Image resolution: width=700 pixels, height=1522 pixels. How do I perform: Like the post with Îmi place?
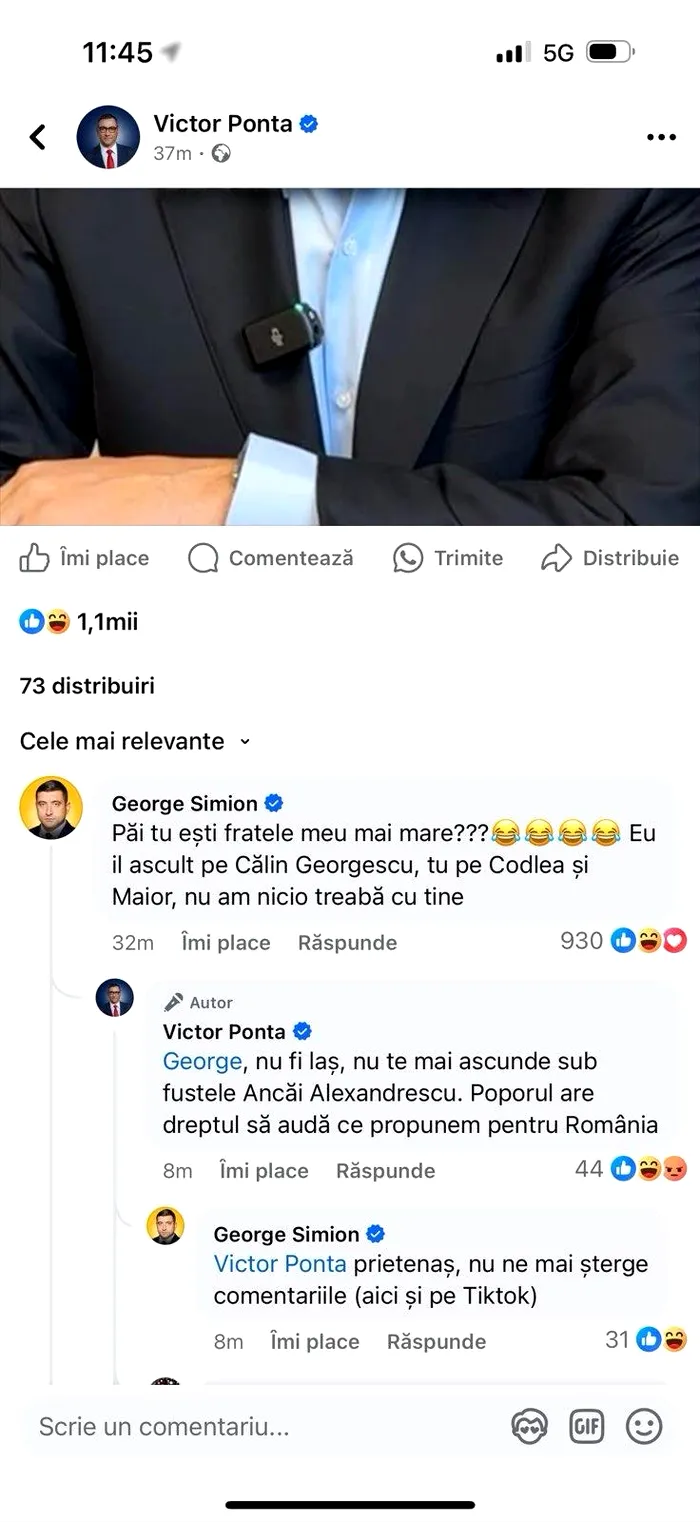tap(84, 558)
